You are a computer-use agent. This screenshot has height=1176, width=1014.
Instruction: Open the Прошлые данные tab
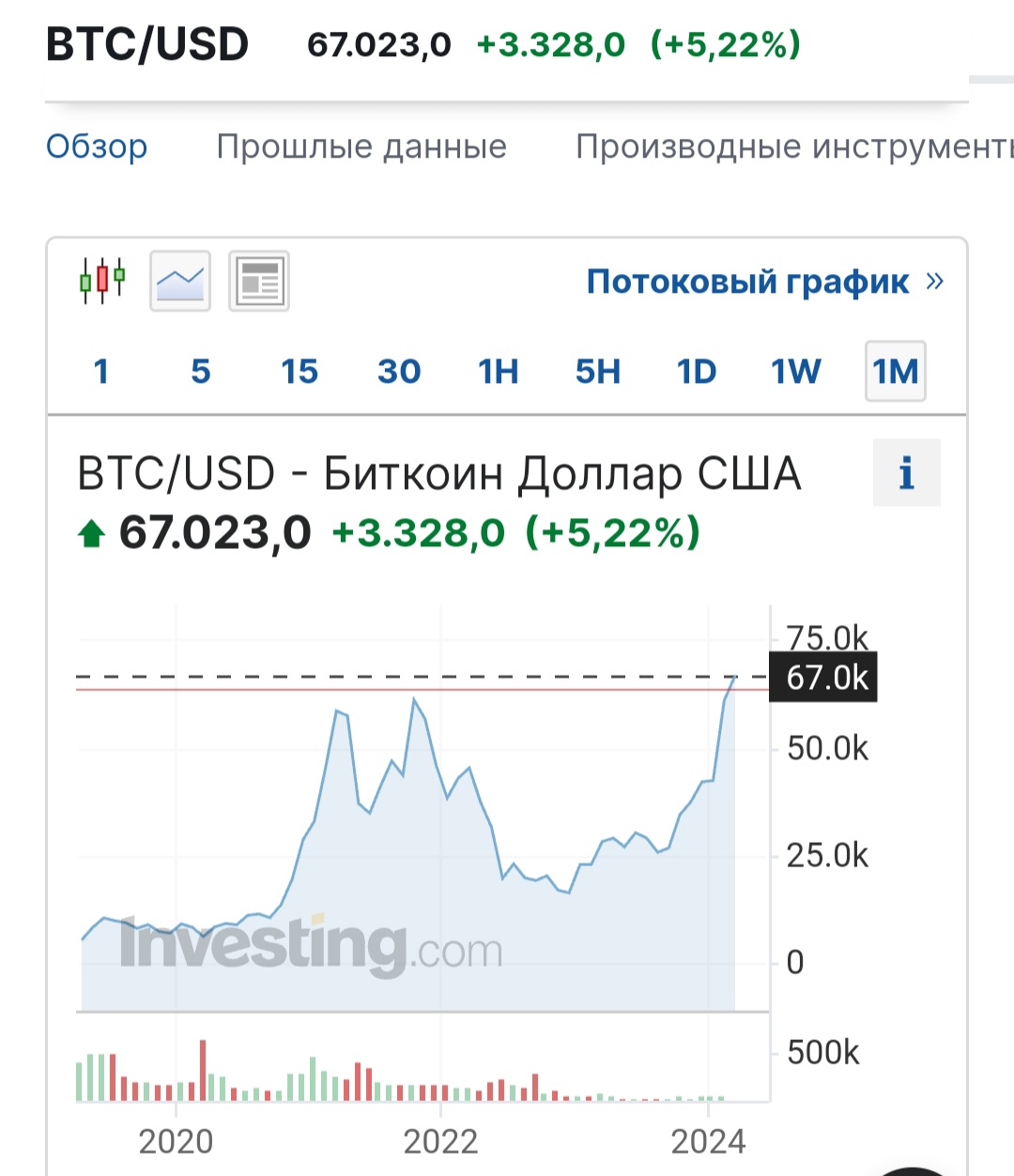click(361, 146)
